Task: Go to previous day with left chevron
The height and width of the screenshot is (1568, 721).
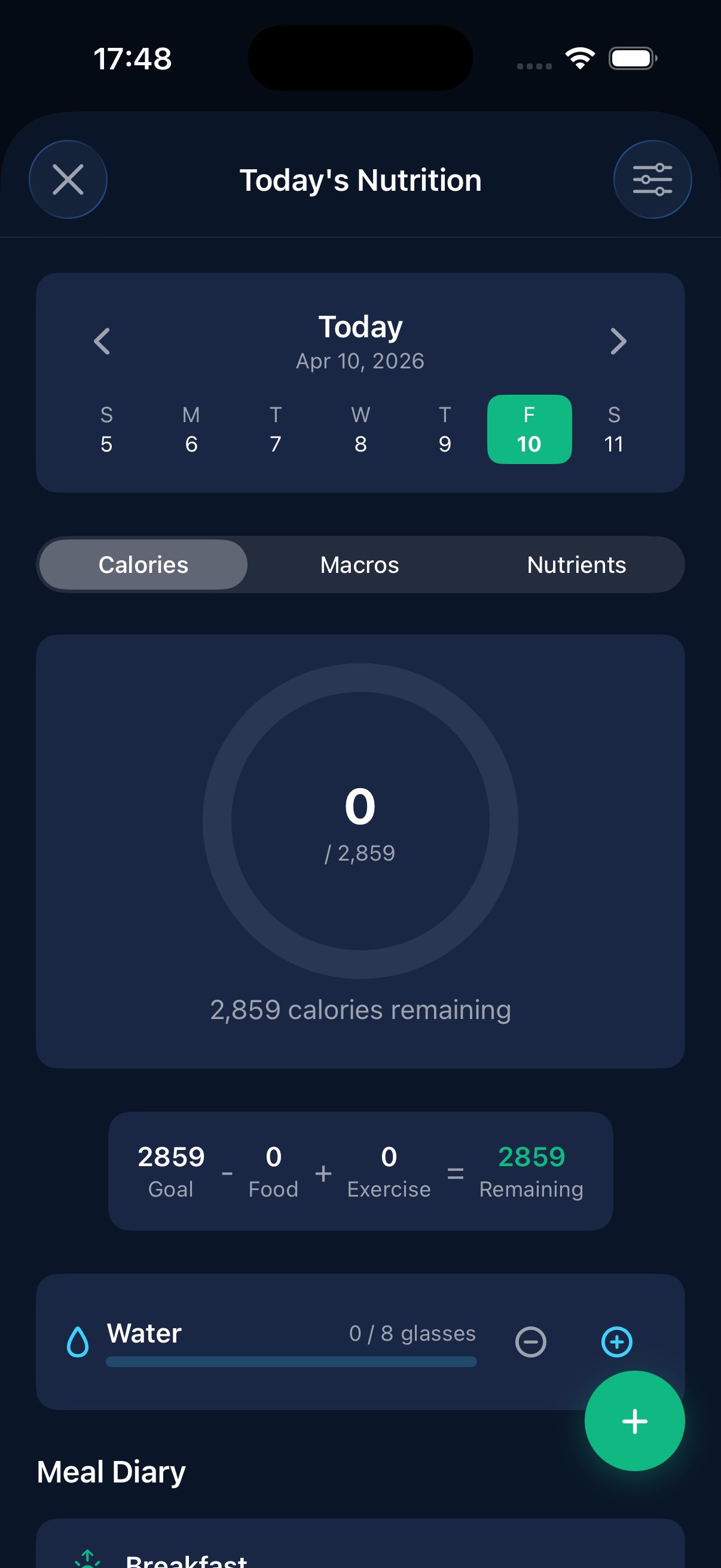Action: click(x=102, y=341)
